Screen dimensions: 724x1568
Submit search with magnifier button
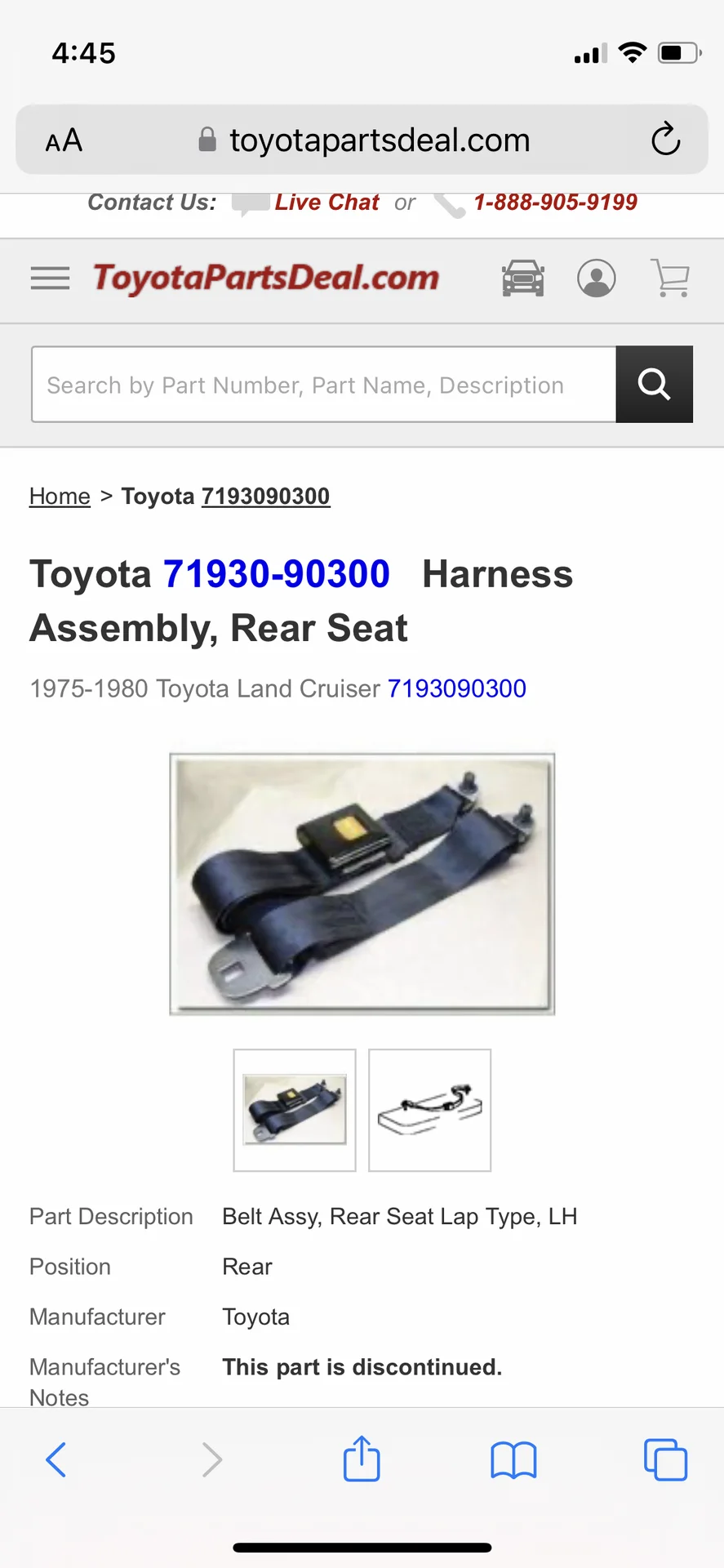point(654,385)
